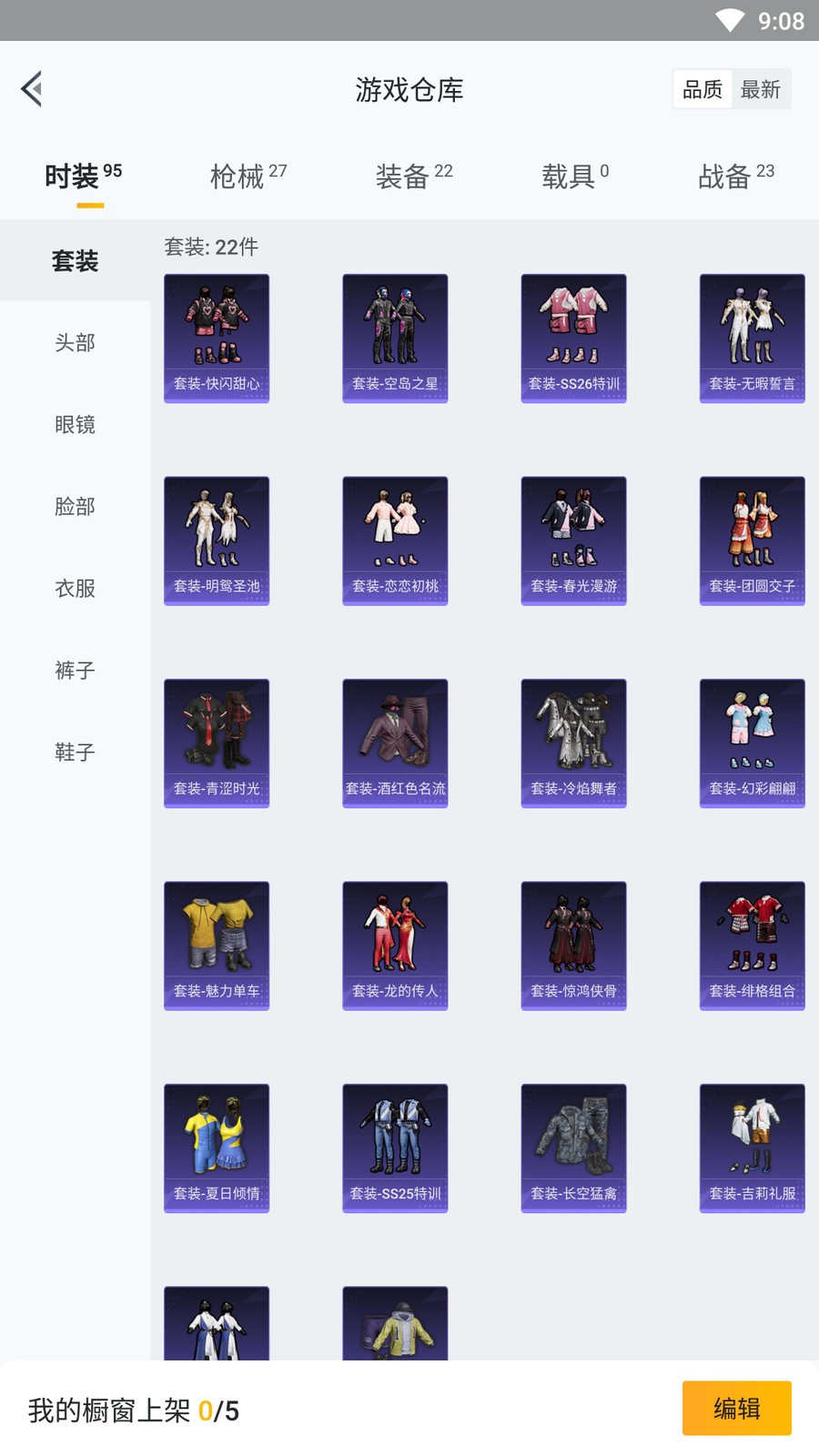The width and height of the screenshot is (819, 1456).
Task: Sort by 最新
Action: [x=761, y=89]
